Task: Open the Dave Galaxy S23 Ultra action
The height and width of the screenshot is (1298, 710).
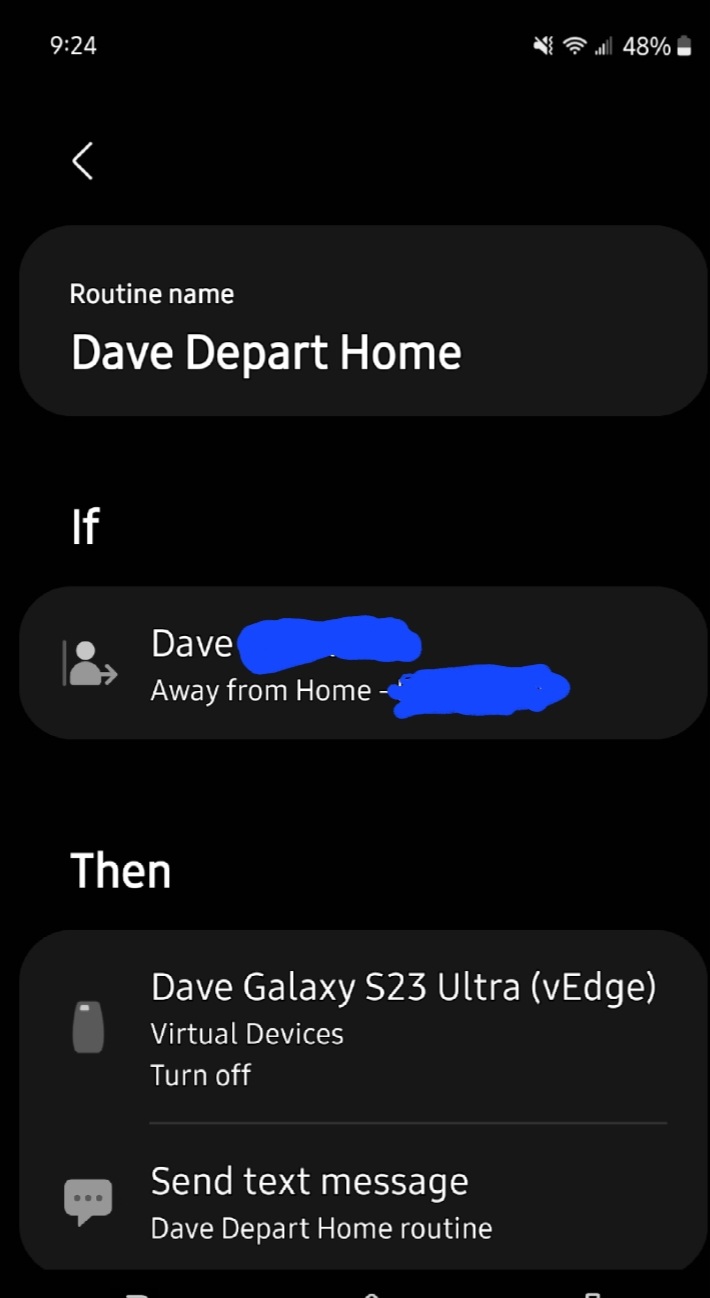Action: pyautogui.click(x=363, y=1028)
